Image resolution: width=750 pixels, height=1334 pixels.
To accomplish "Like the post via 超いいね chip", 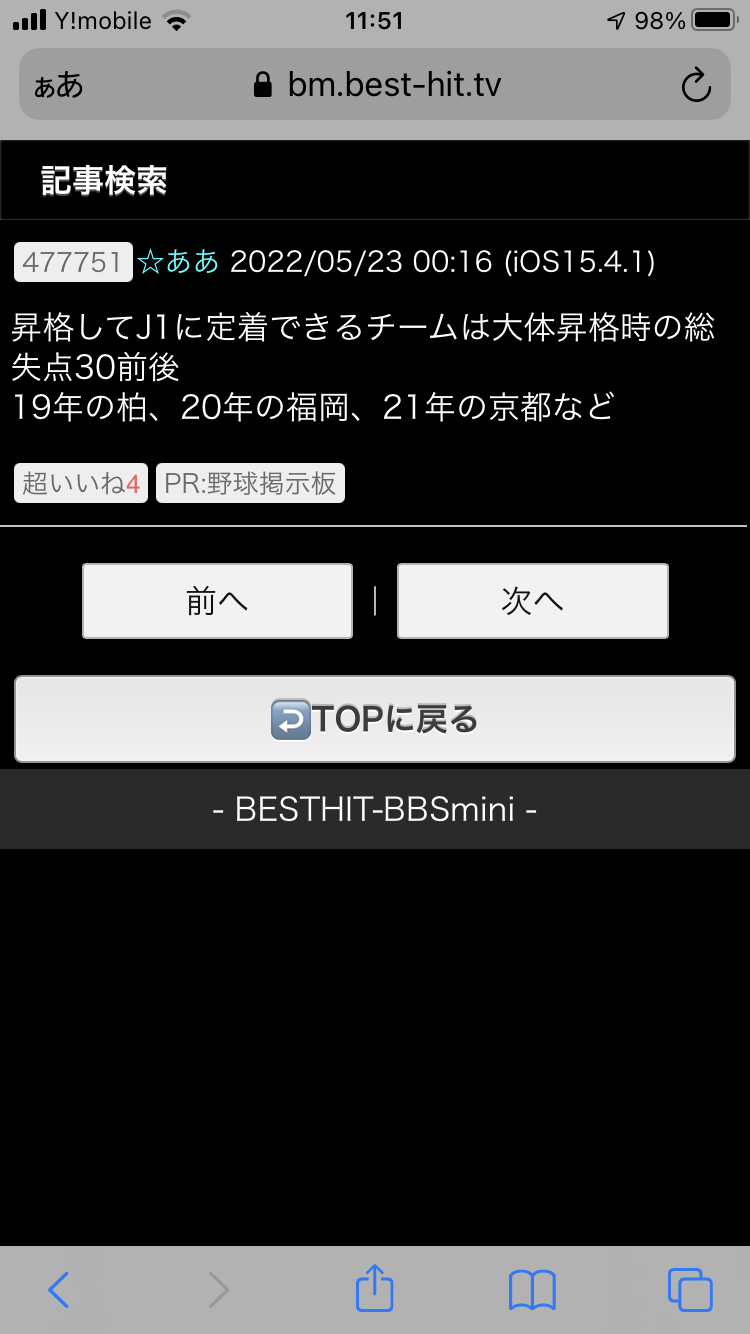I will pos(81,484).
